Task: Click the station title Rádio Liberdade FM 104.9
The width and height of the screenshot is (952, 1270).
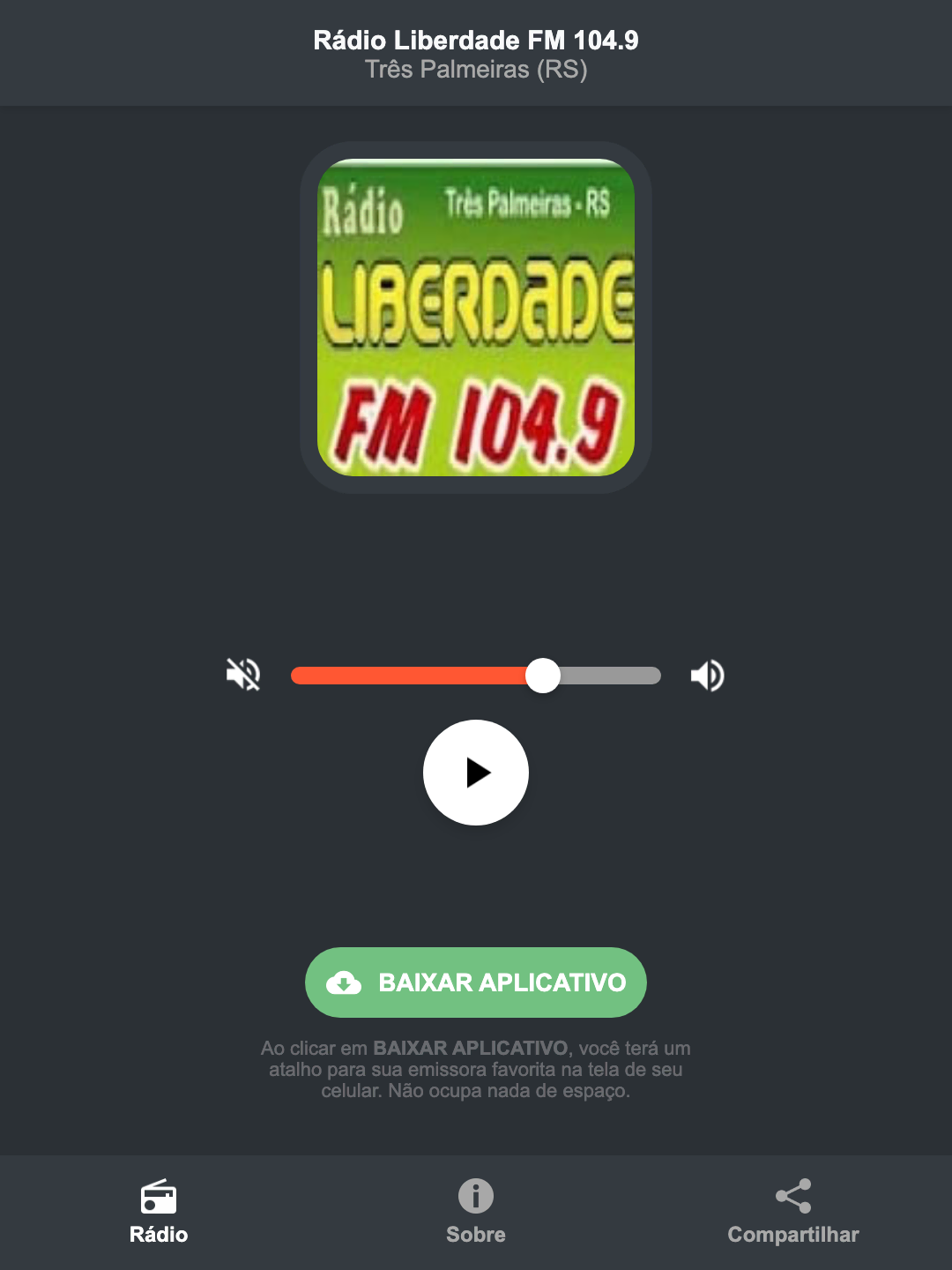Action: click(x=476, y=40)
